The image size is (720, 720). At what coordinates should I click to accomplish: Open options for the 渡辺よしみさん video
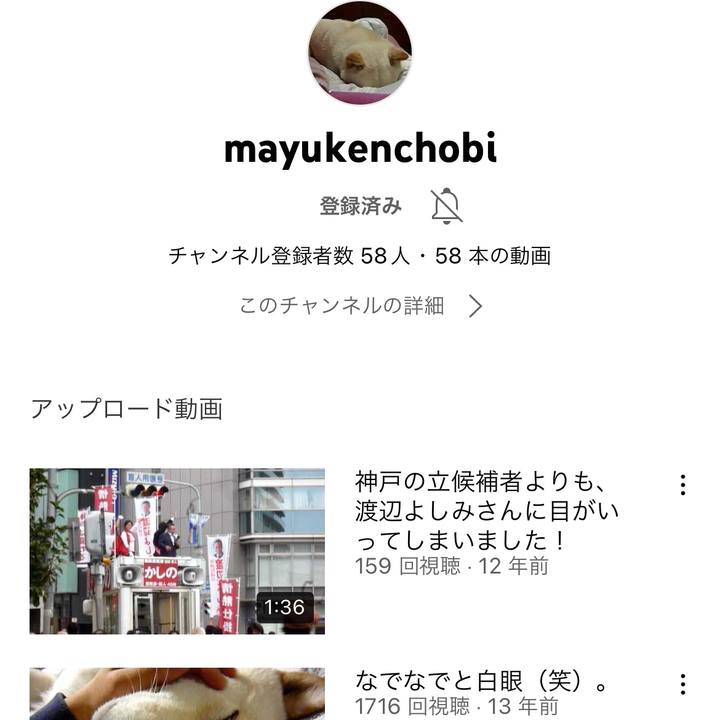683,486
